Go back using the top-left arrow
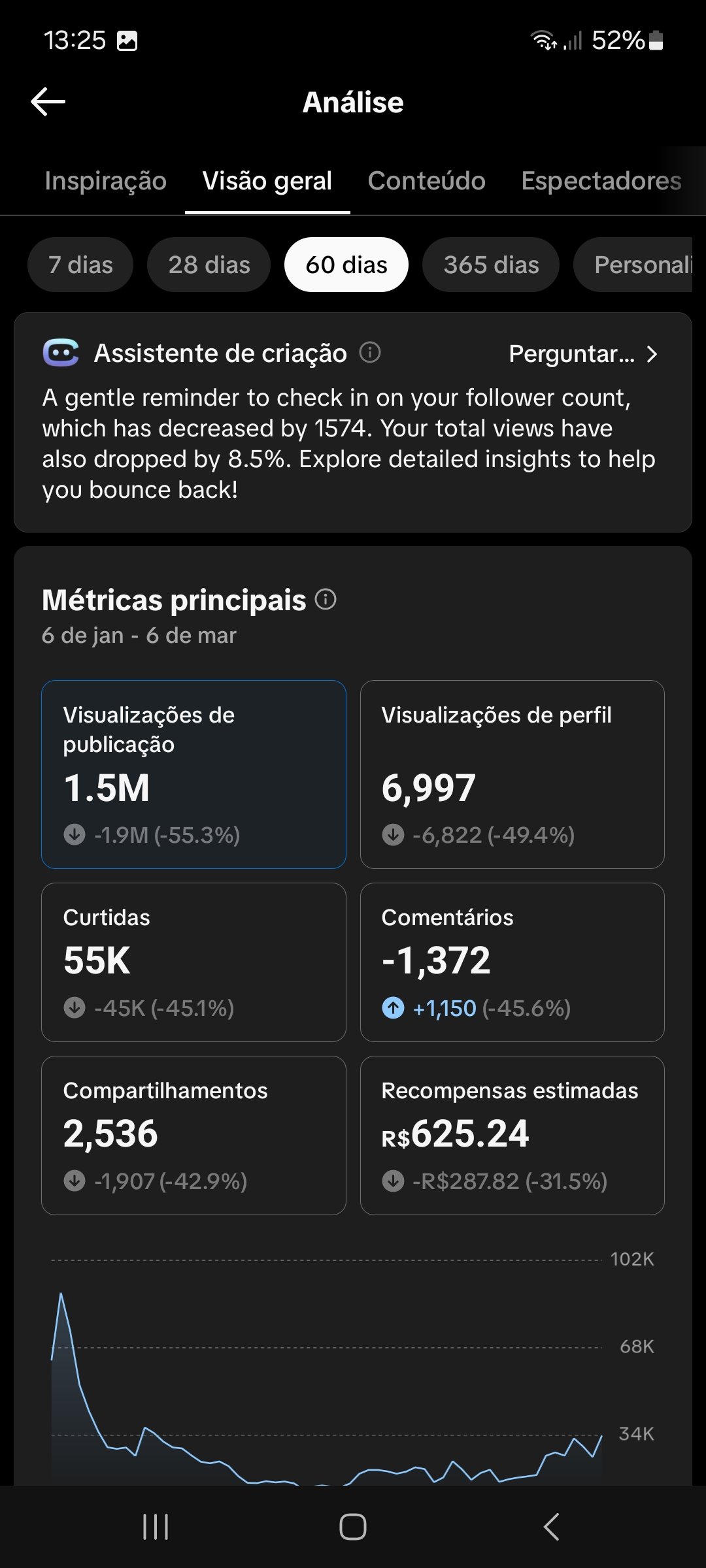 coord(48,102)
